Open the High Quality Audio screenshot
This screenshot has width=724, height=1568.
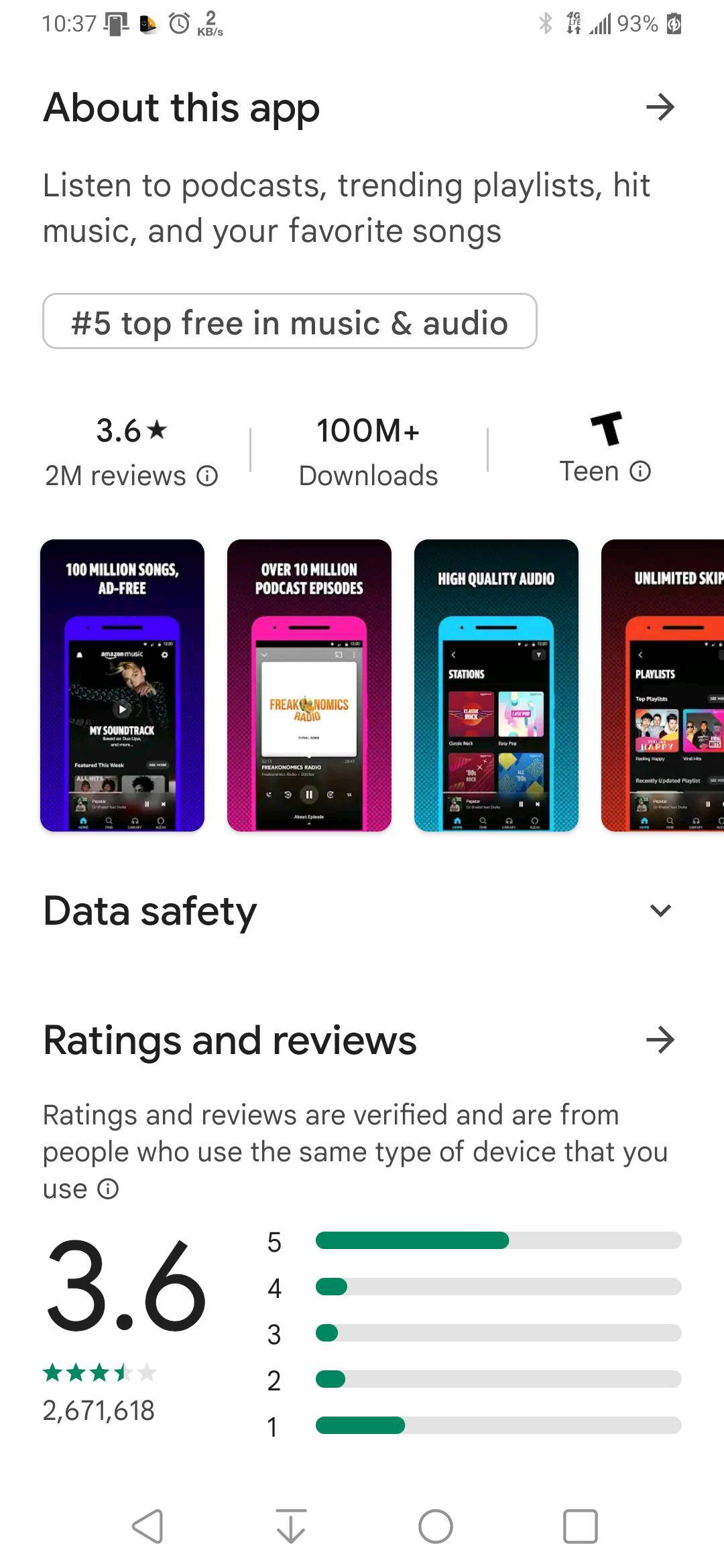pos(496,685)
